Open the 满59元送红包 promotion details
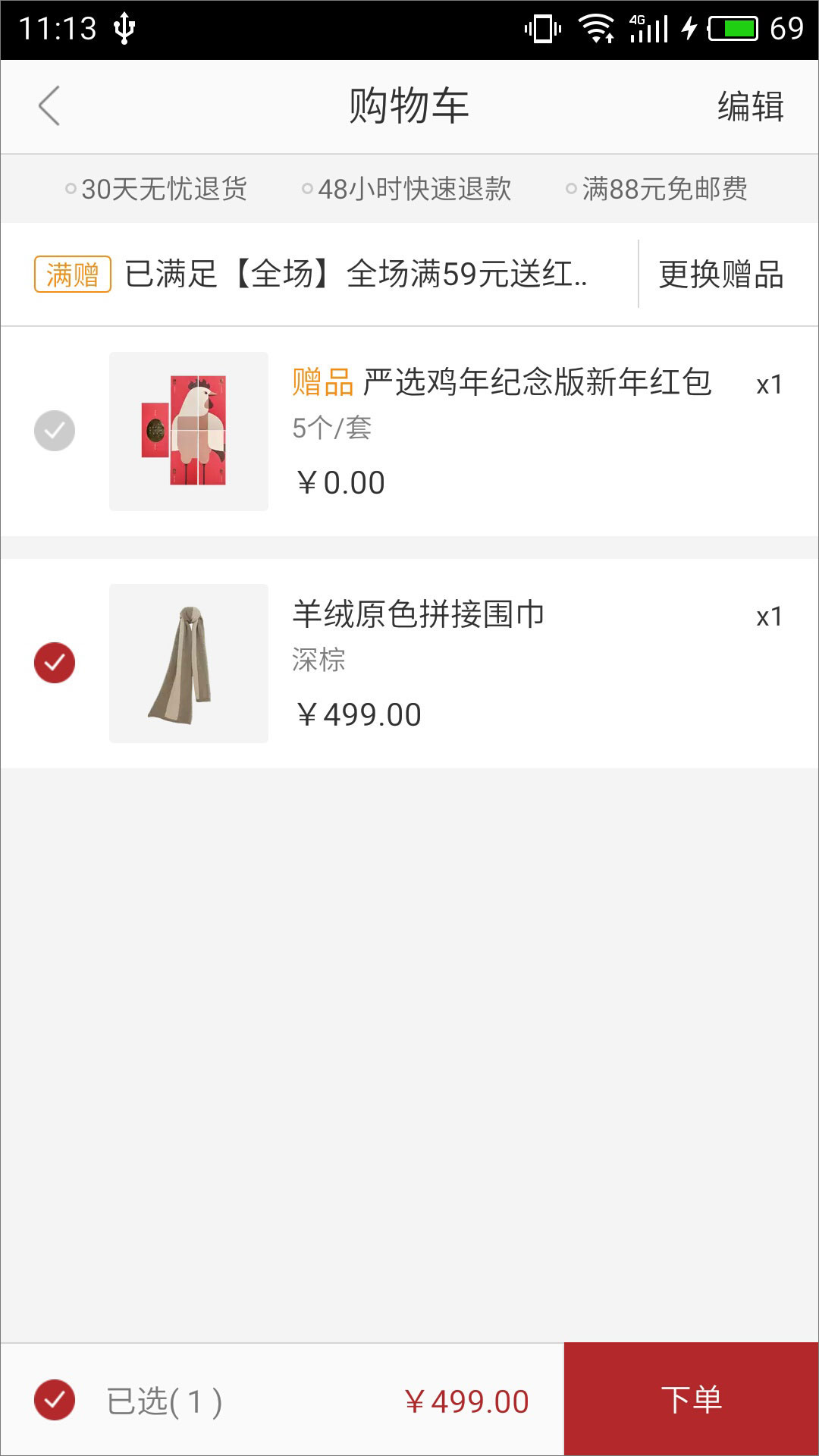The width and height of the screenshot is (819, 1456). coord(356,275)
